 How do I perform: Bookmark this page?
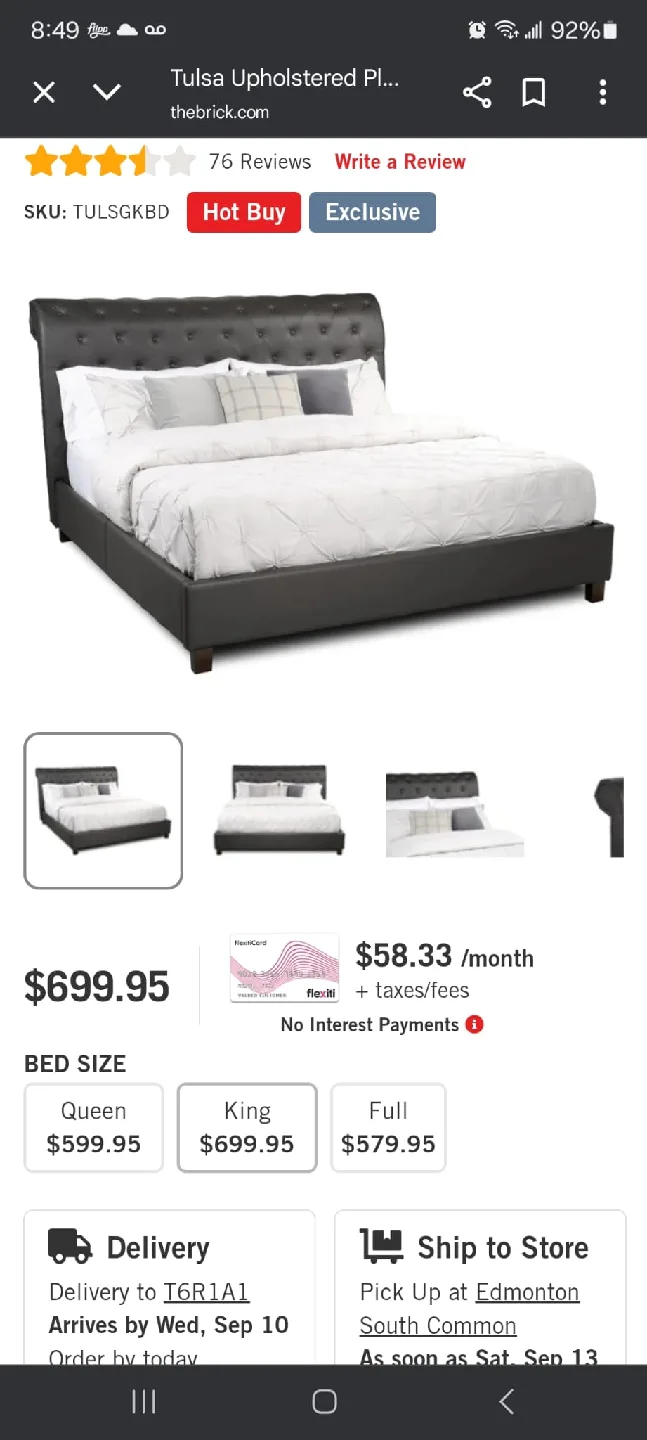[534, 93]
